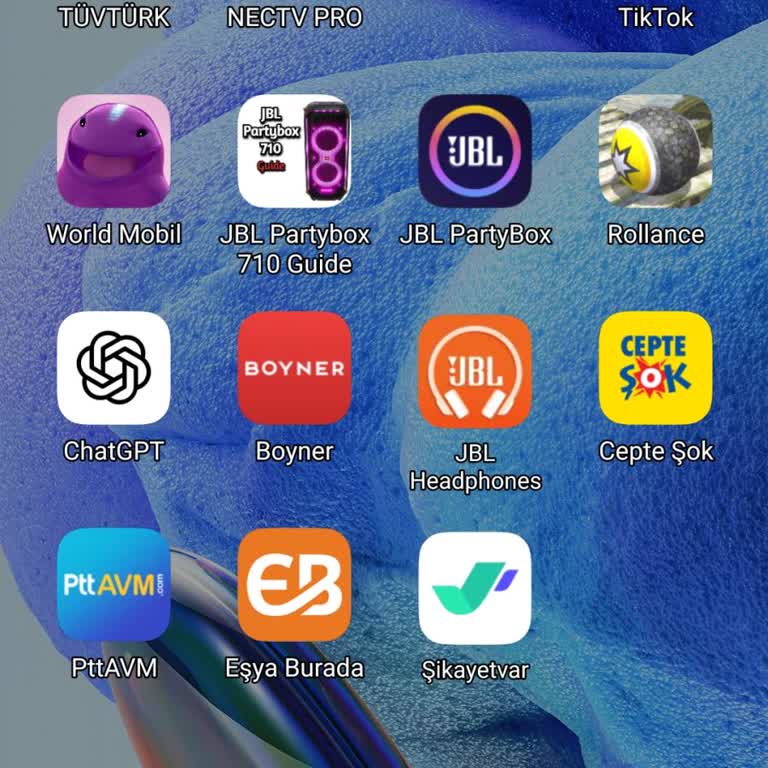The height and width of the screenshot is (768, 768).
Task: Launch the Boyner shopping app
Action: tap(294, 368)
